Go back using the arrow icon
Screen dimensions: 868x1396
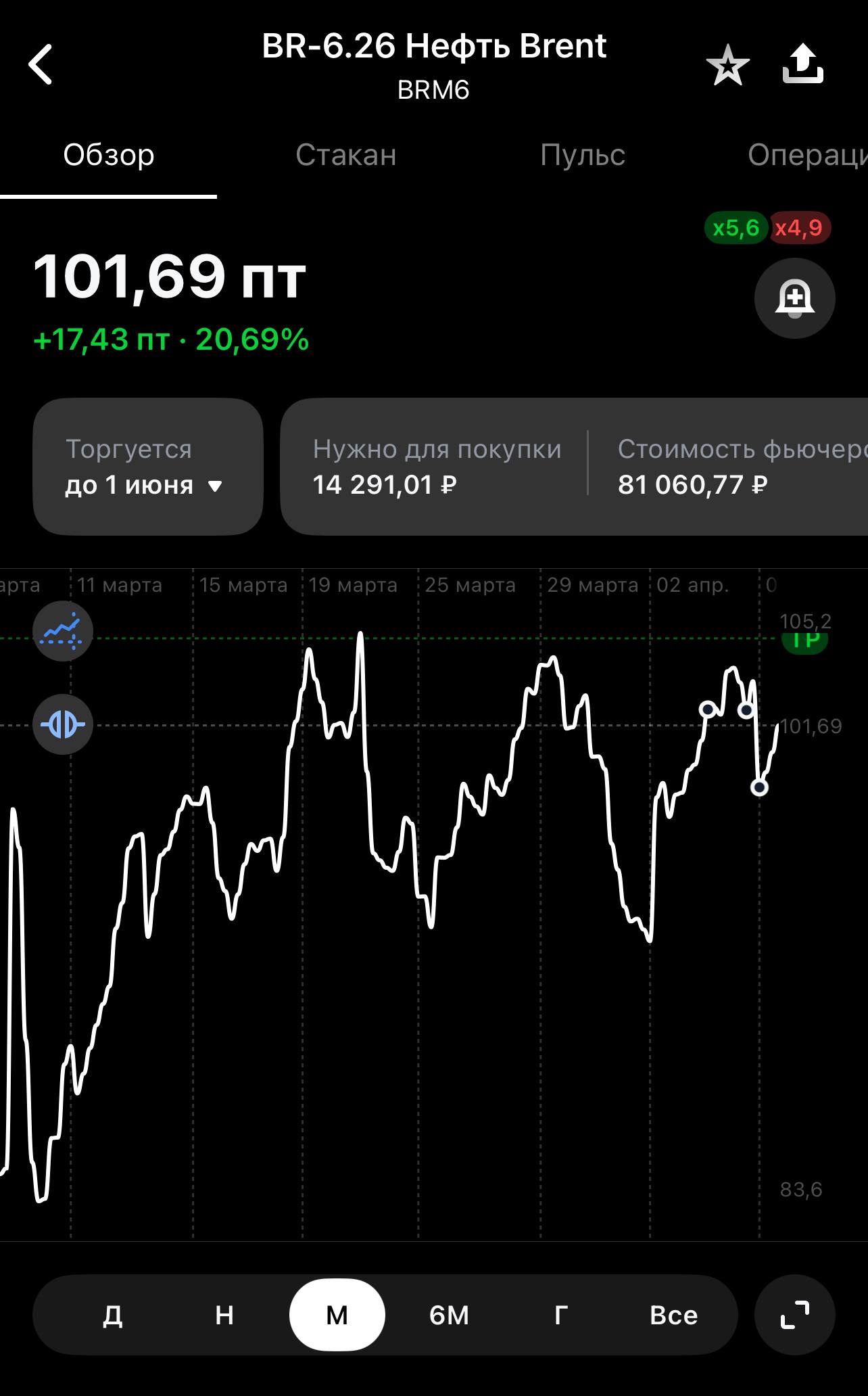(x=41, y=65)
